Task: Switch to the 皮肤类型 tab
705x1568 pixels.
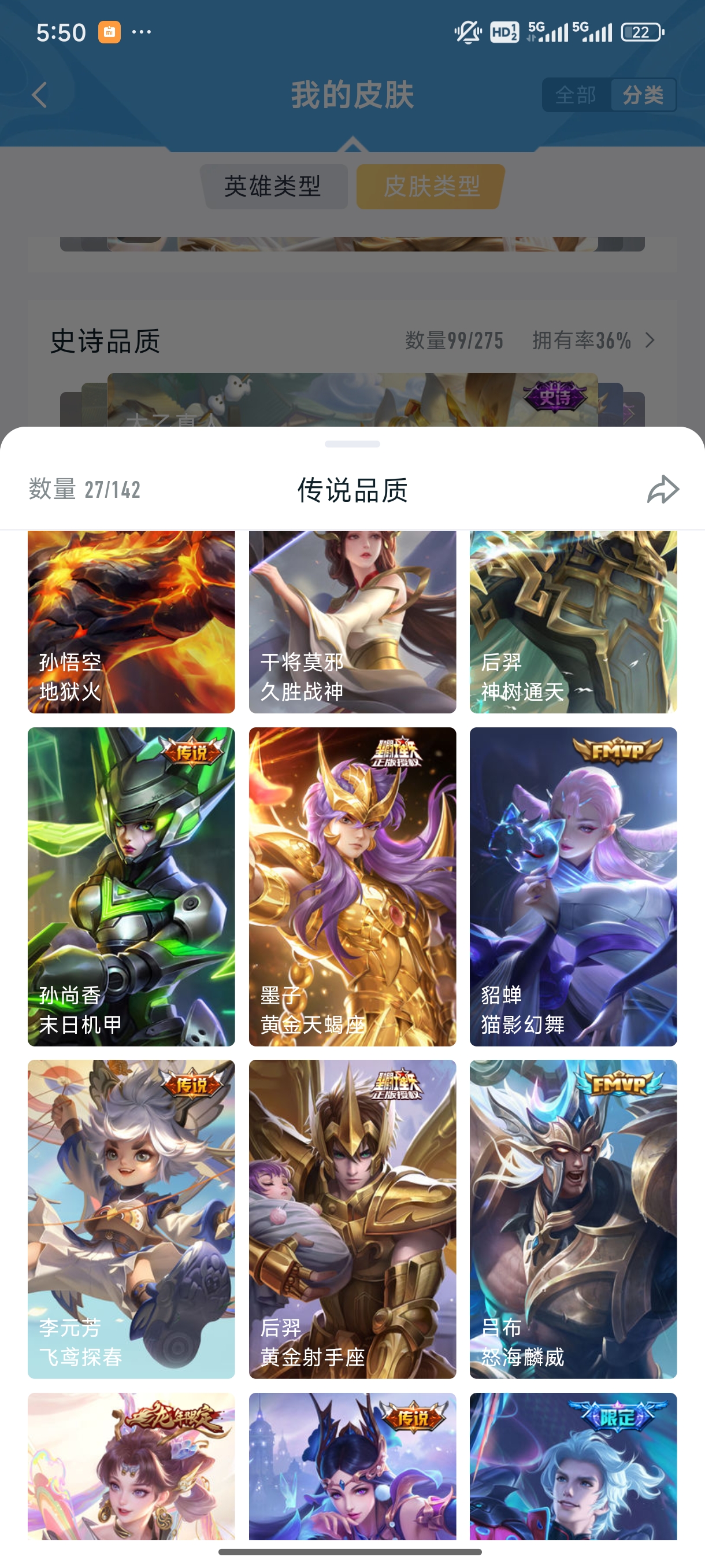Action: 429,186
